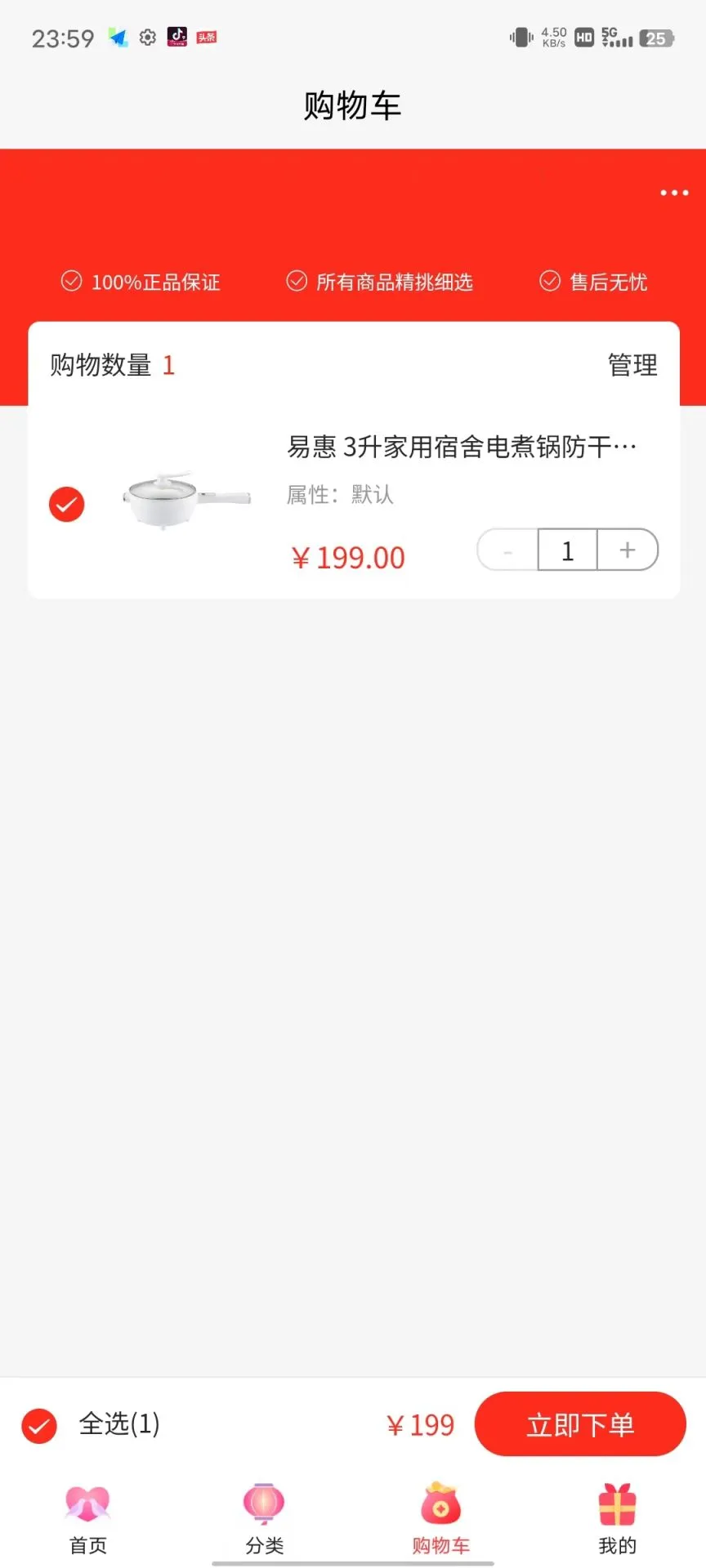Decrease quantity with the minus stepper
The width and height of the screenshot is (706, 1568).
point(507,550)
